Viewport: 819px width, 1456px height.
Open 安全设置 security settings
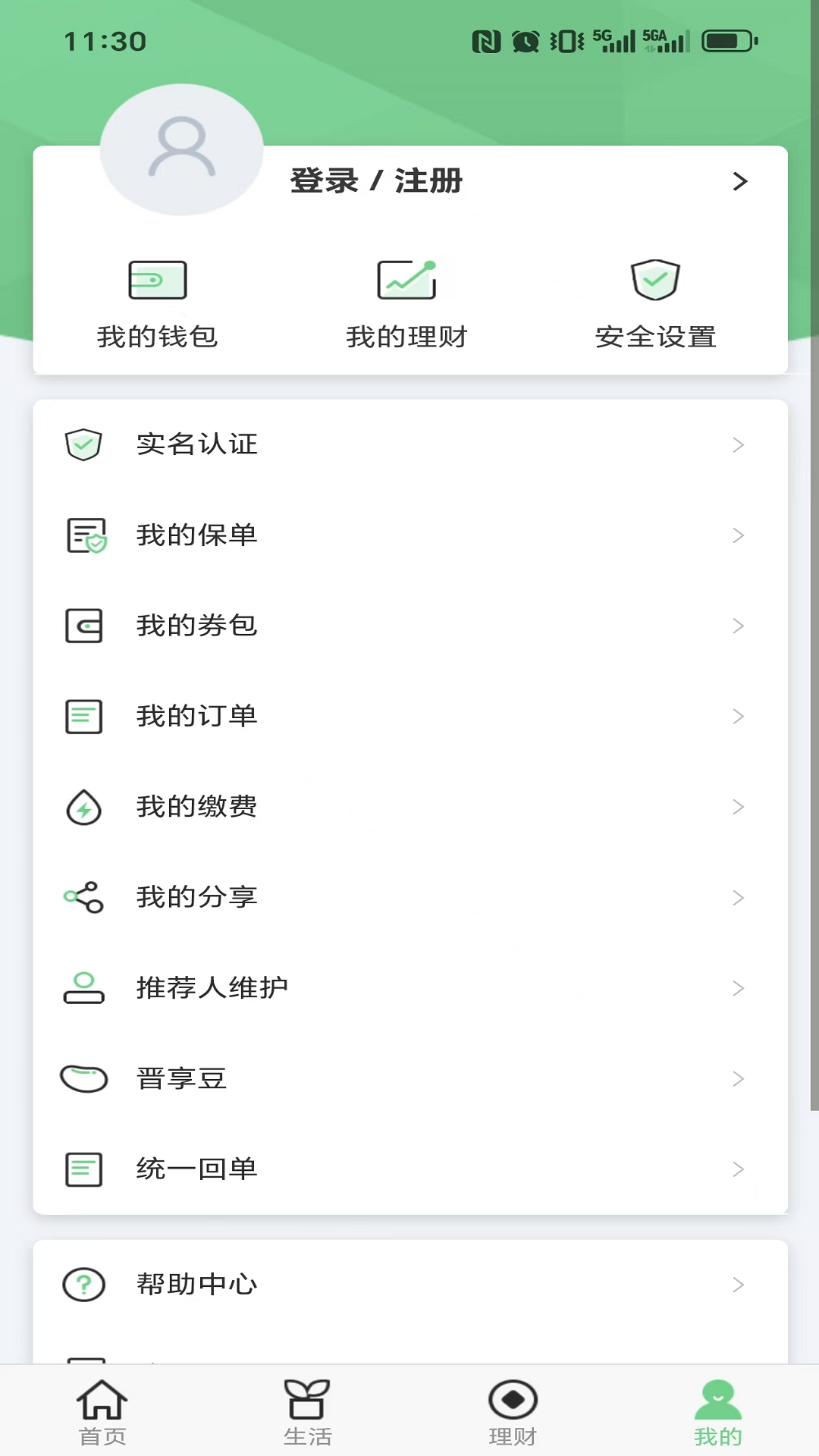click(656, 305)
